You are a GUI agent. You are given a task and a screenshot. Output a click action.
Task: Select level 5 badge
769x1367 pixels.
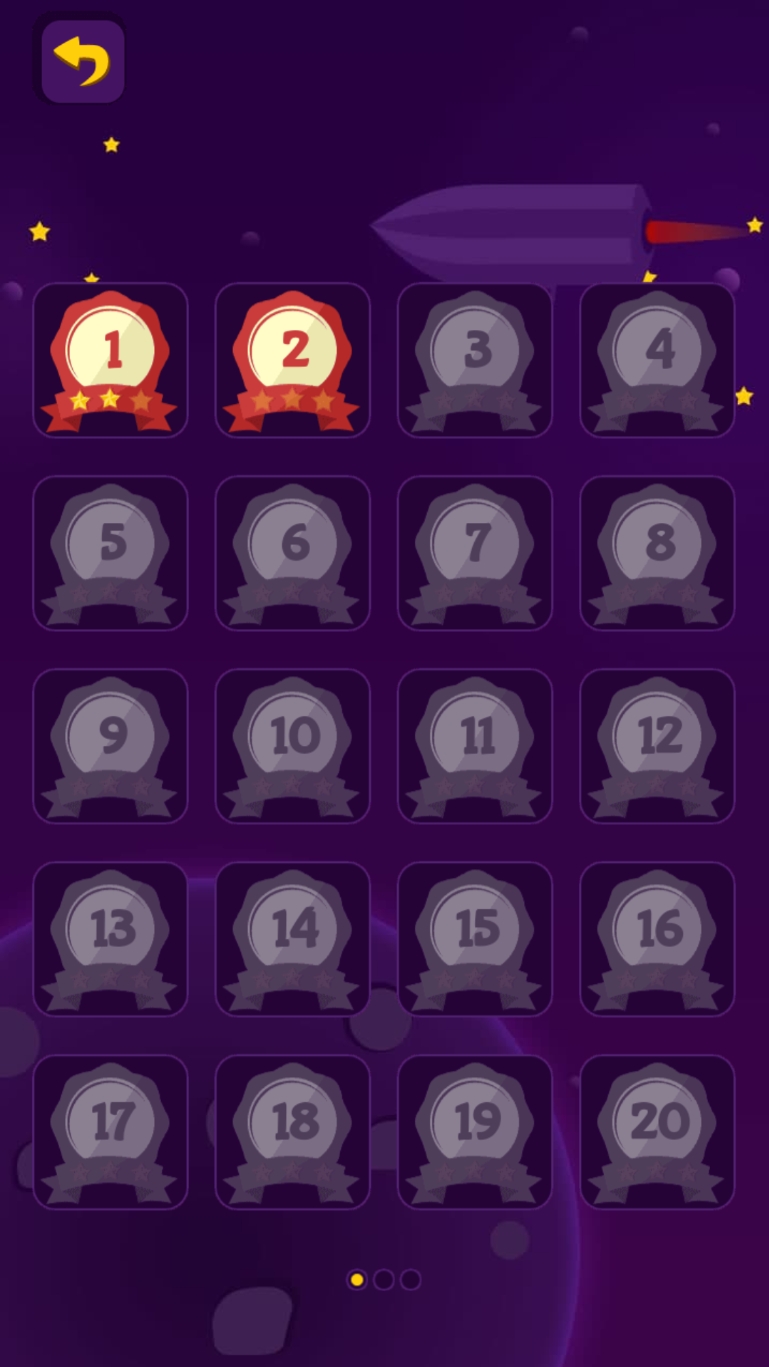pos(110,553)
